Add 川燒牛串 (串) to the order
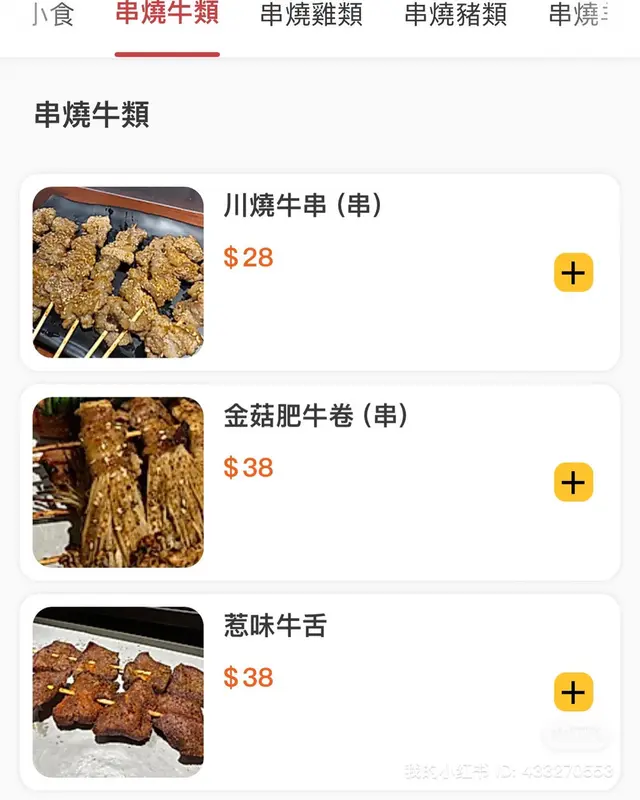The image size is (640, 800). (573, 273)
